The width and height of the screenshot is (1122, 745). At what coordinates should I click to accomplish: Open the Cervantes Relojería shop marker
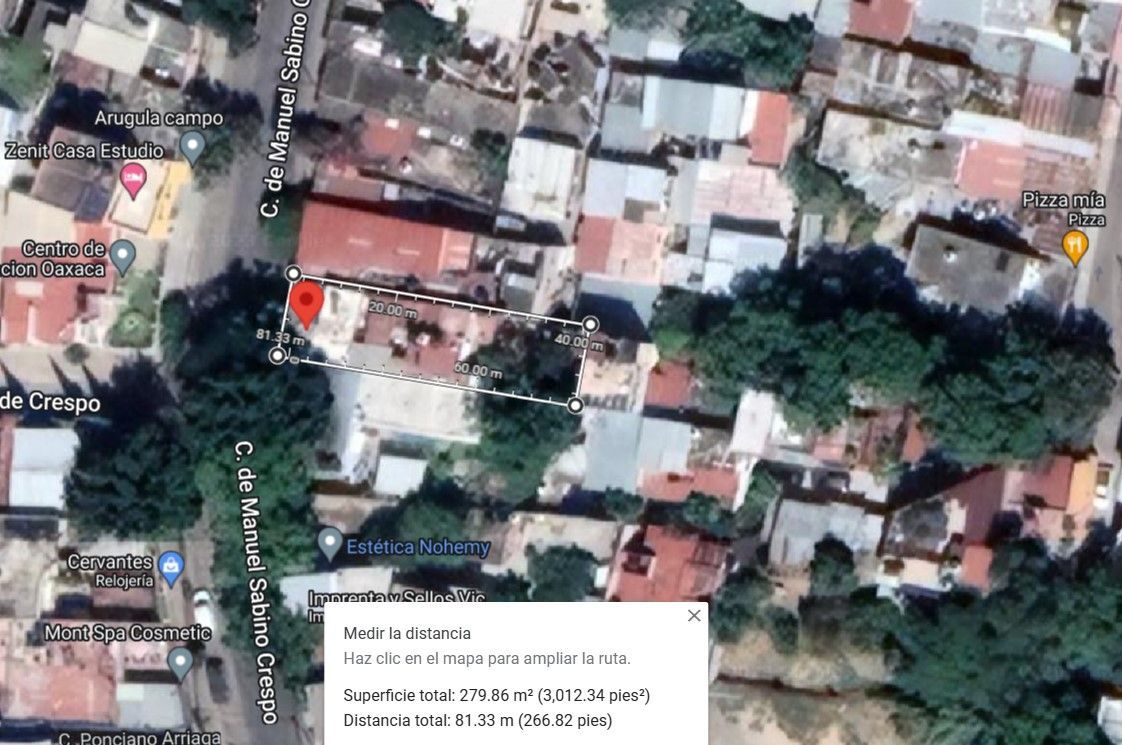click(171, 568)
